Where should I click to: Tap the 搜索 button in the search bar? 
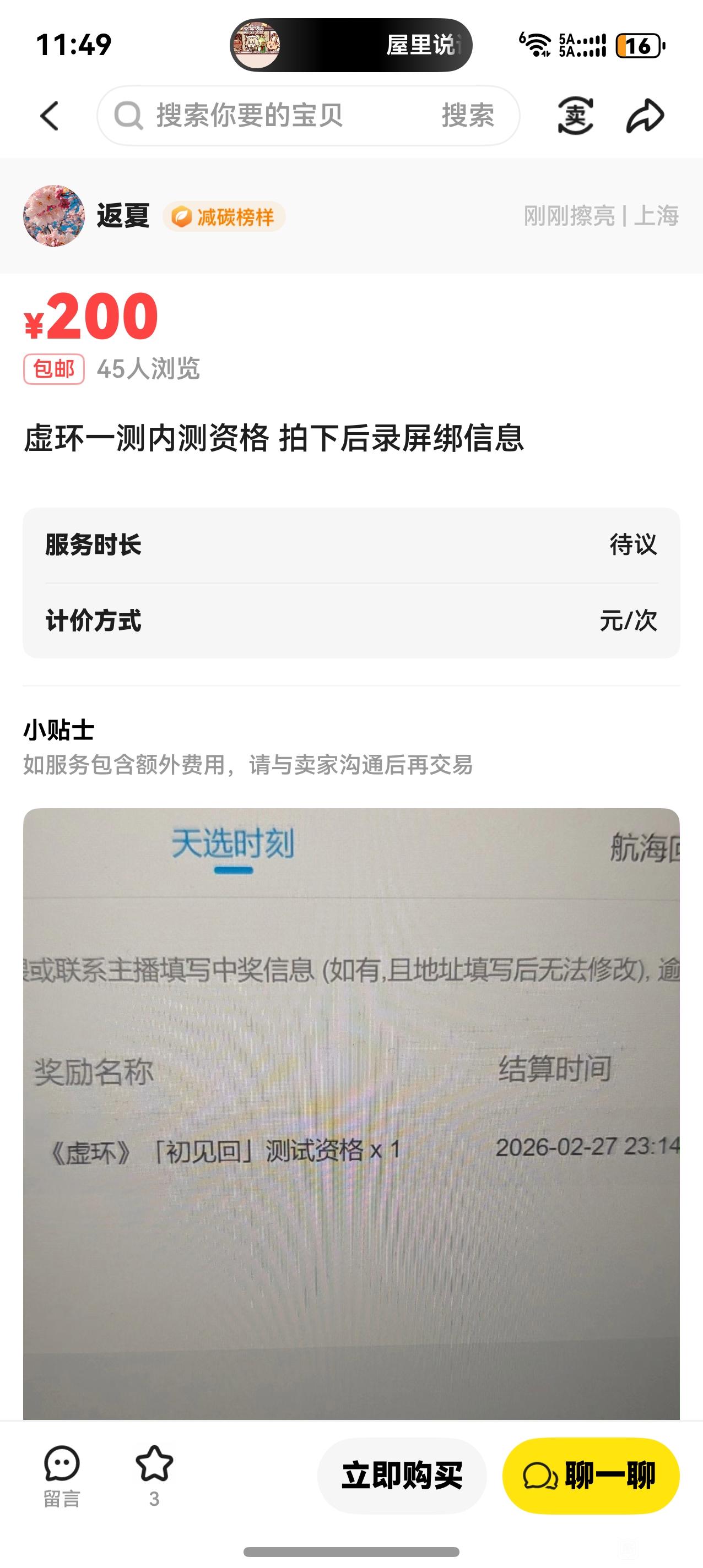pos(467,116)
